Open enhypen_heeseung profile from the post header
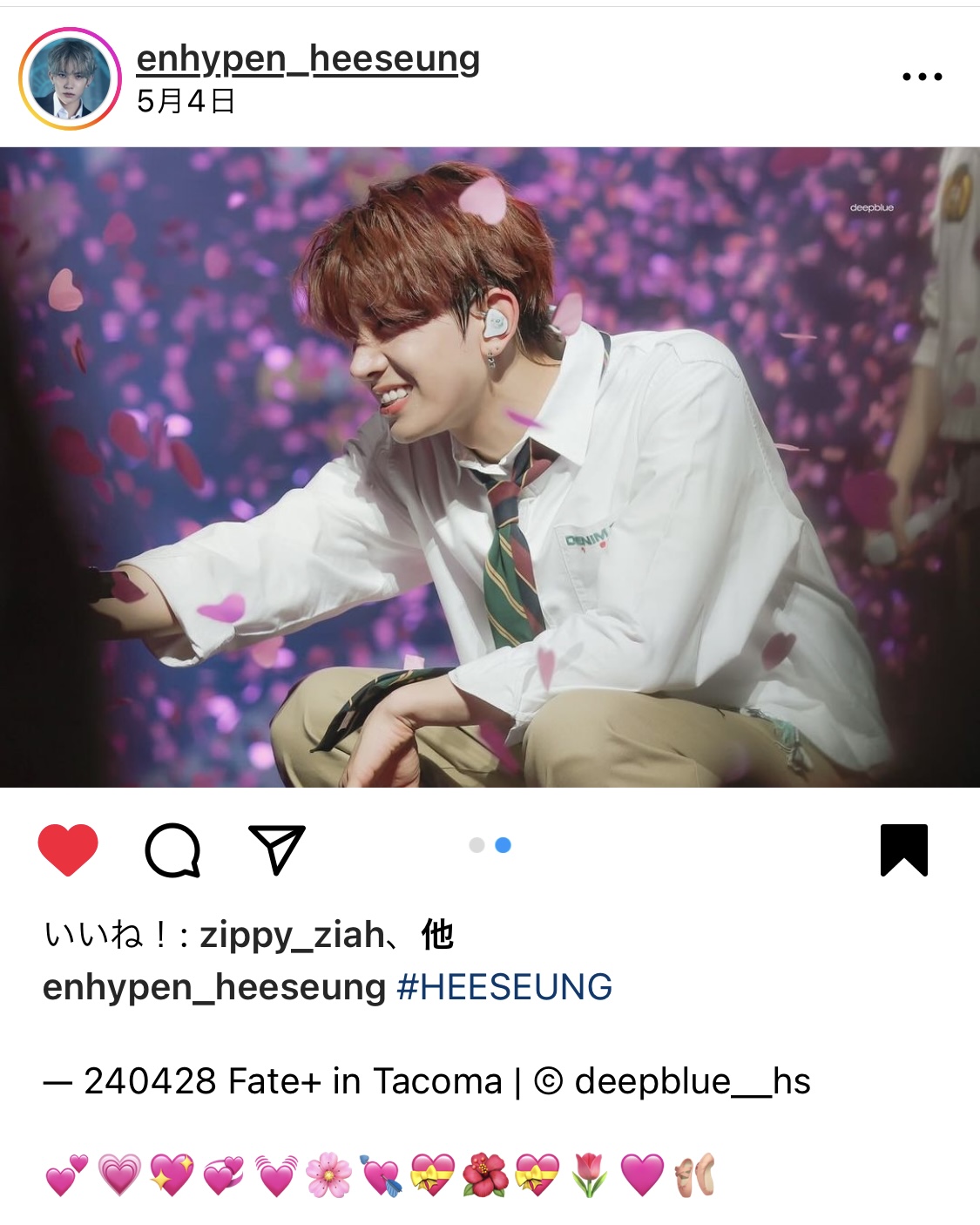Viewport: 980px width, 1225px height. point(308,59)
